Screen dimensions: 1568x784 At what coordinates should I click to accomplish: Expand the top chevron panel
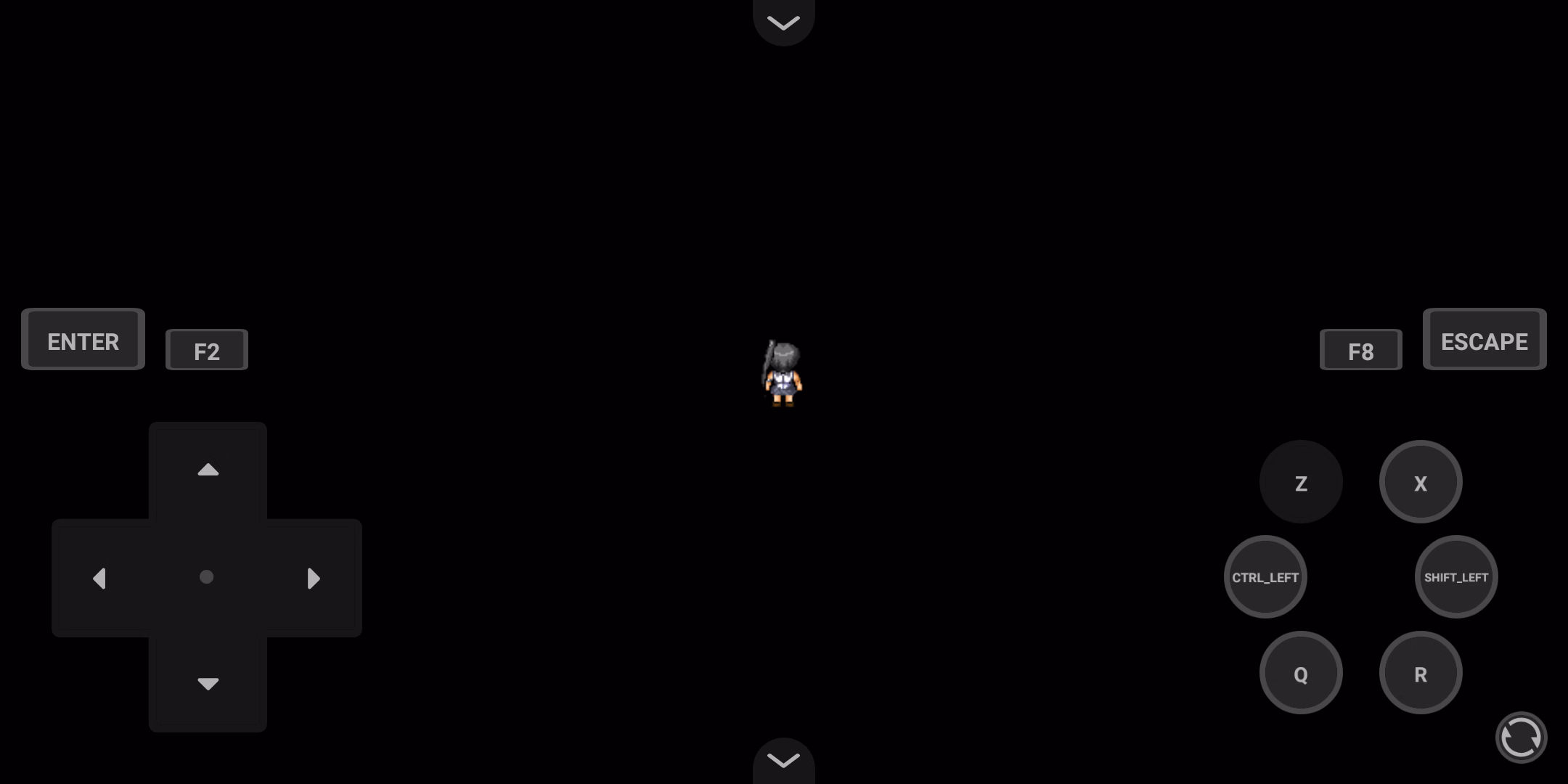(783, 22)
